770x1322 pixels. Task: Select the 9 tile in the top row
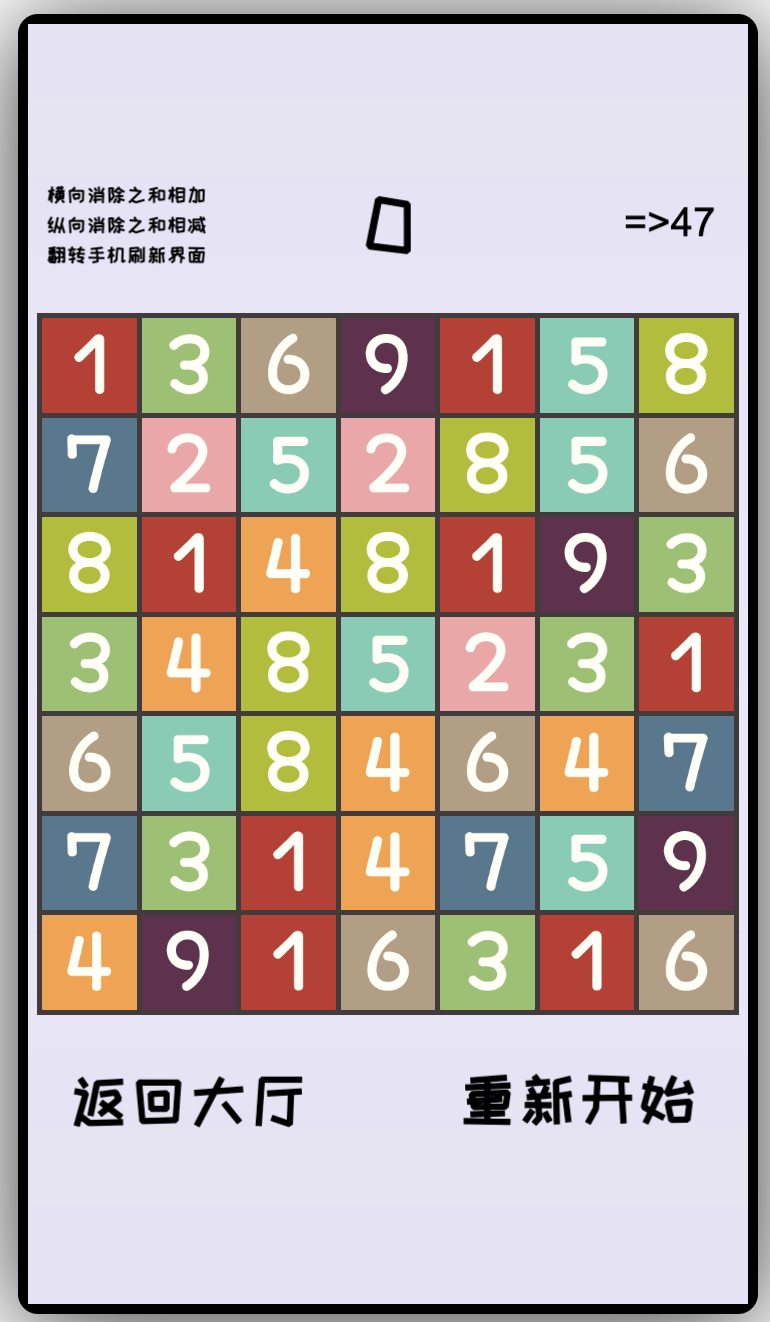pos(388,365)
